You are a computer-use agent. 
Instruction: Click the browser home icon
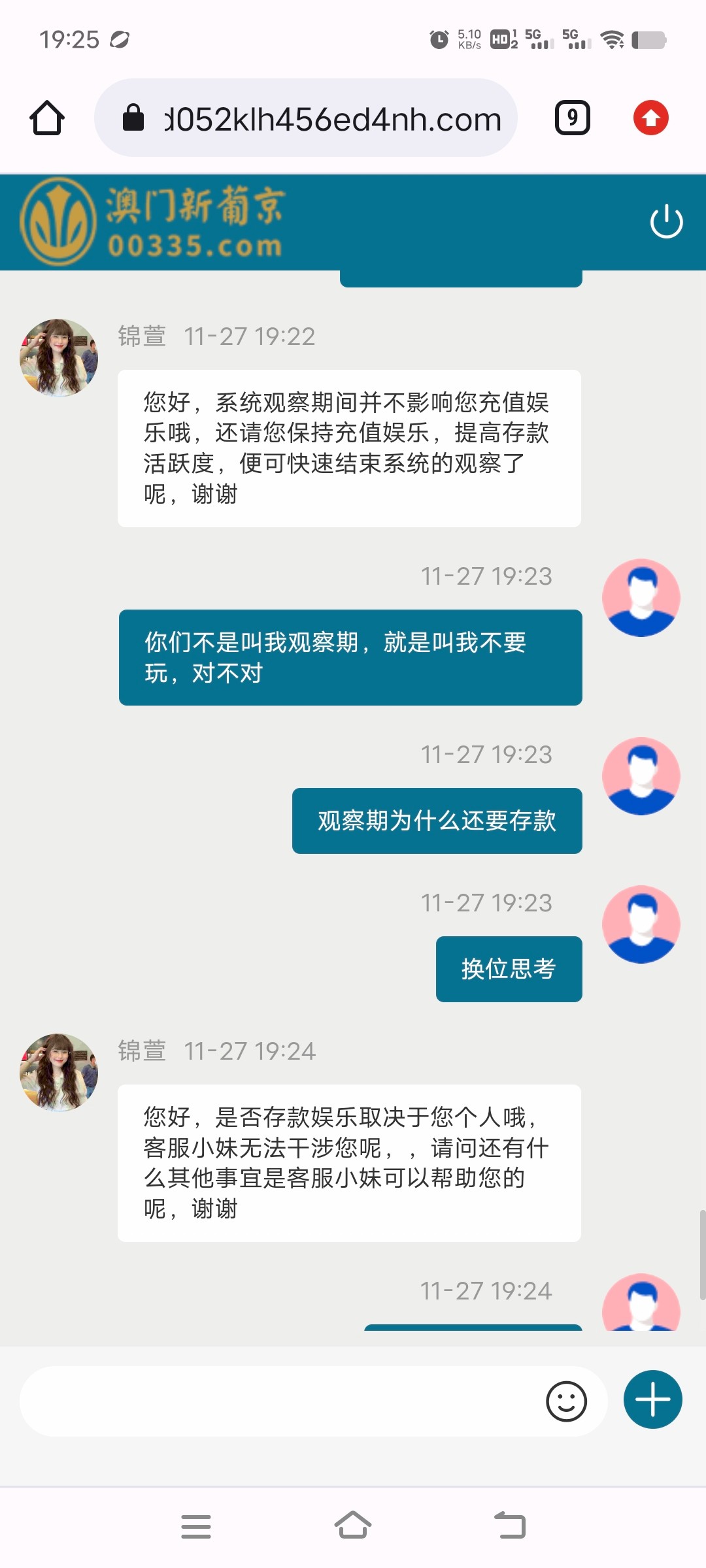point(46,118)
